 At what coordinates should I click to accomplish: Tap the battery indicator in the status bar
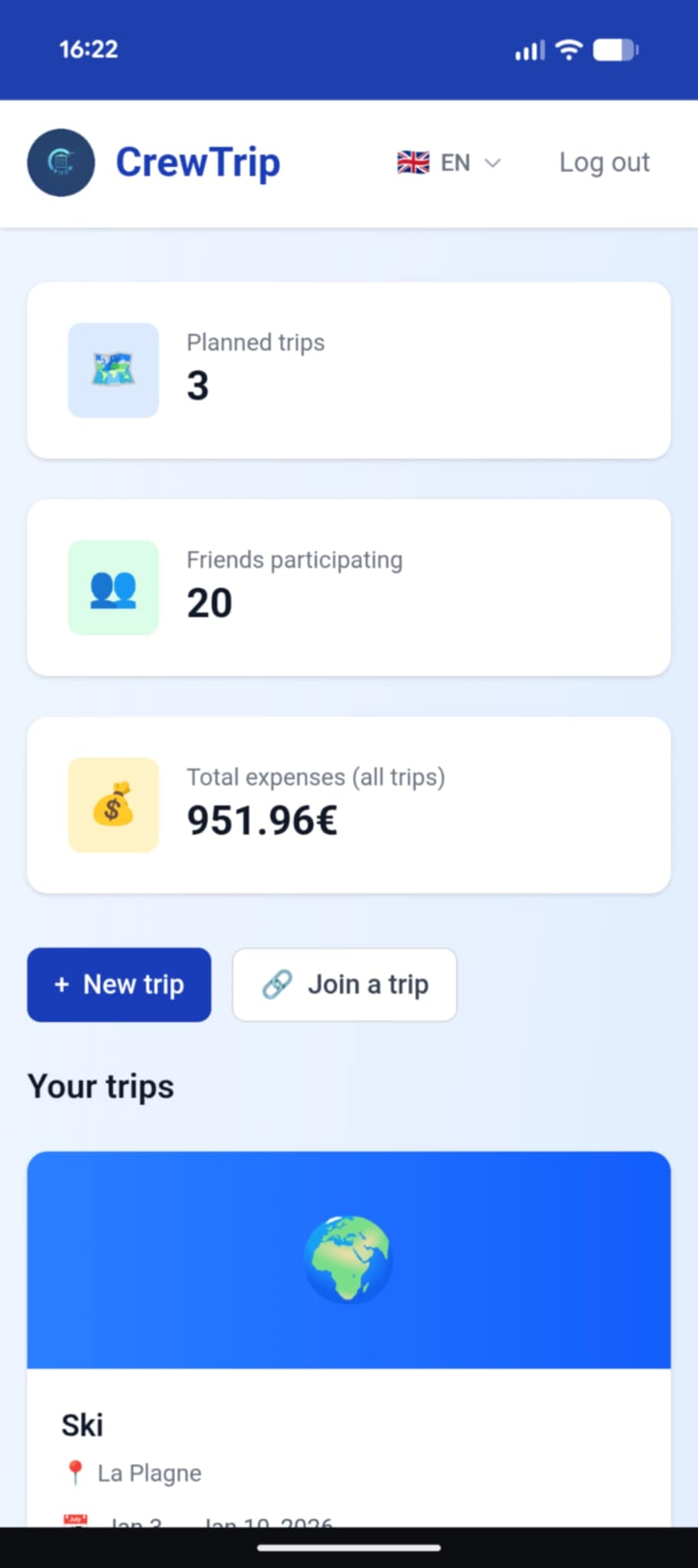coord(615,49)
